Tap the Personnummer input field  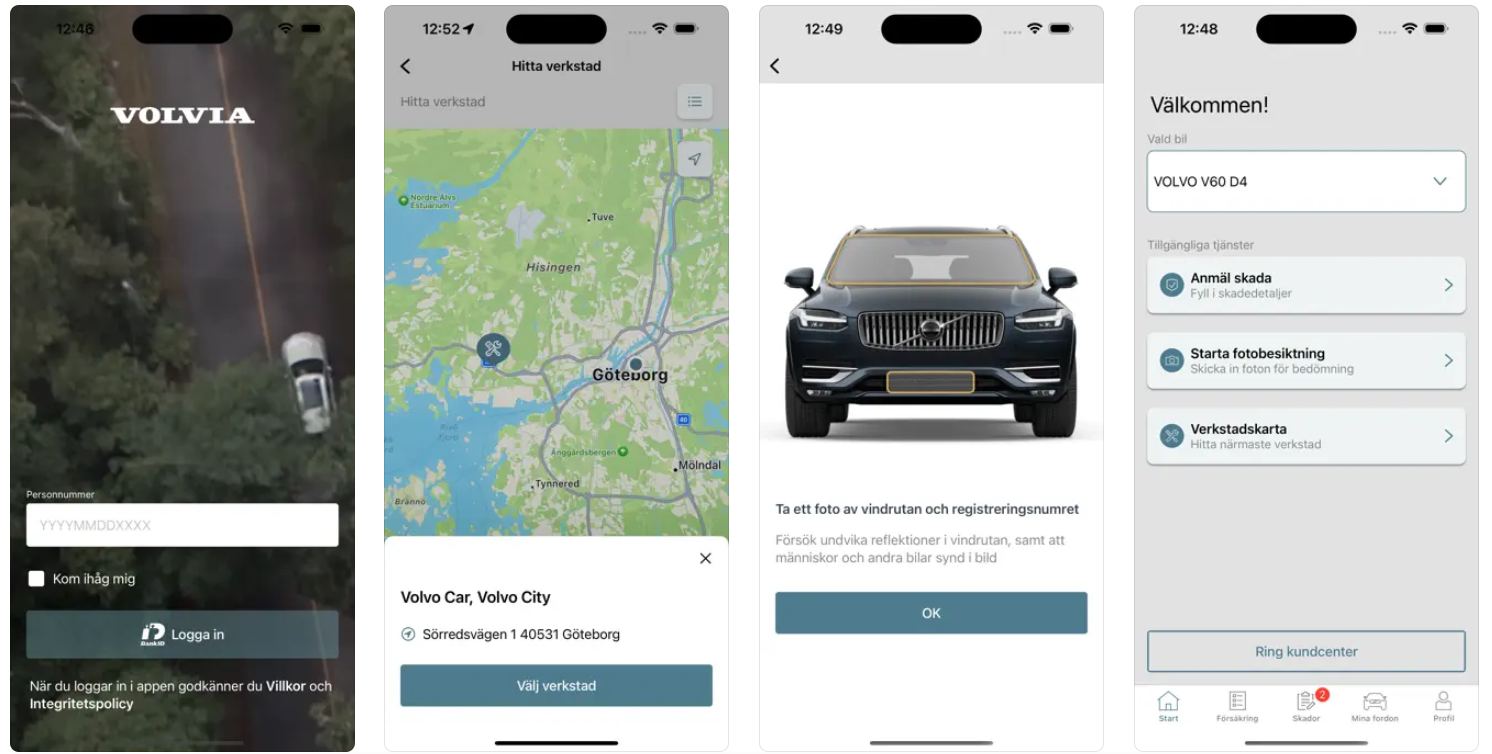pyautogui.click(x=182, y=525)
